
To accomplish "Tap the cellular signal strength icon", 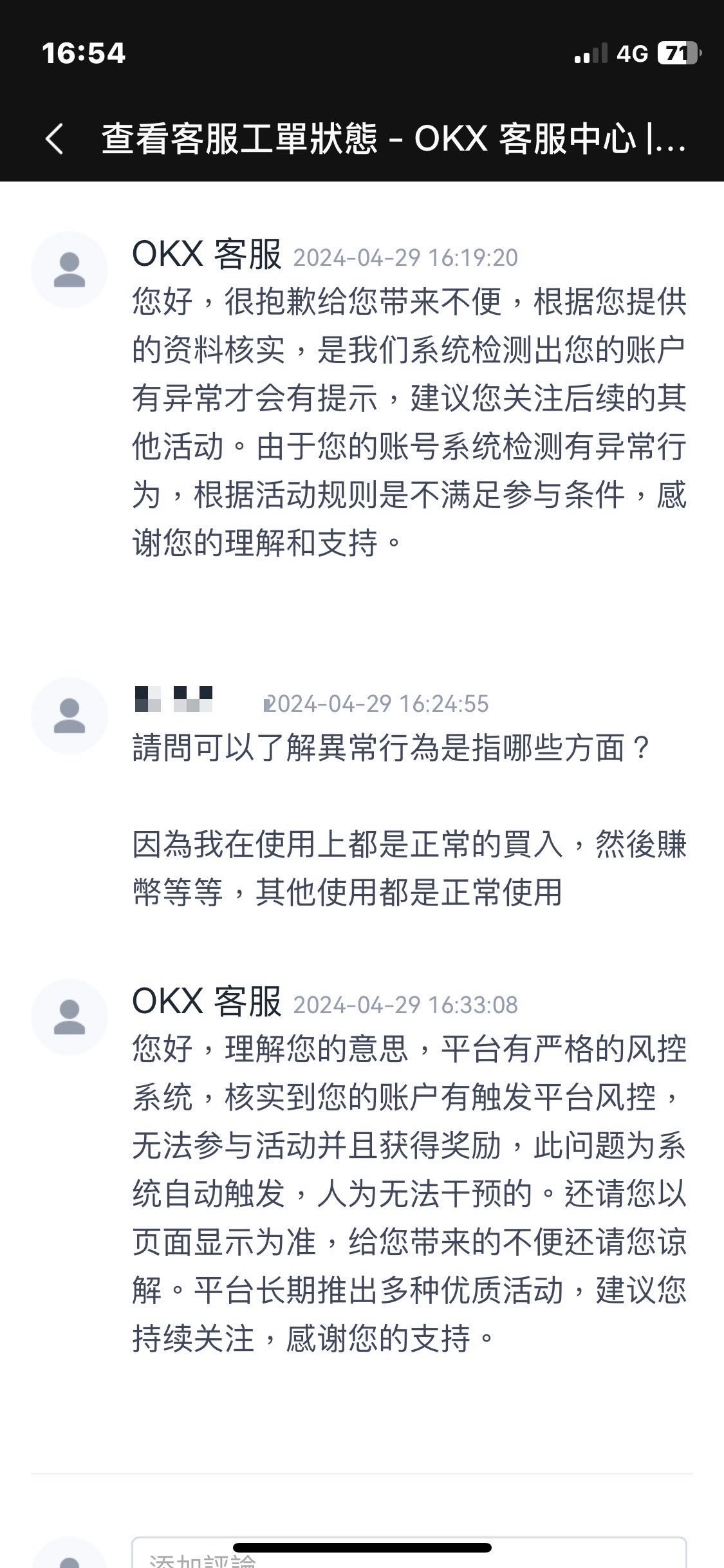I will pyautogui.click(x=589, y=55).
